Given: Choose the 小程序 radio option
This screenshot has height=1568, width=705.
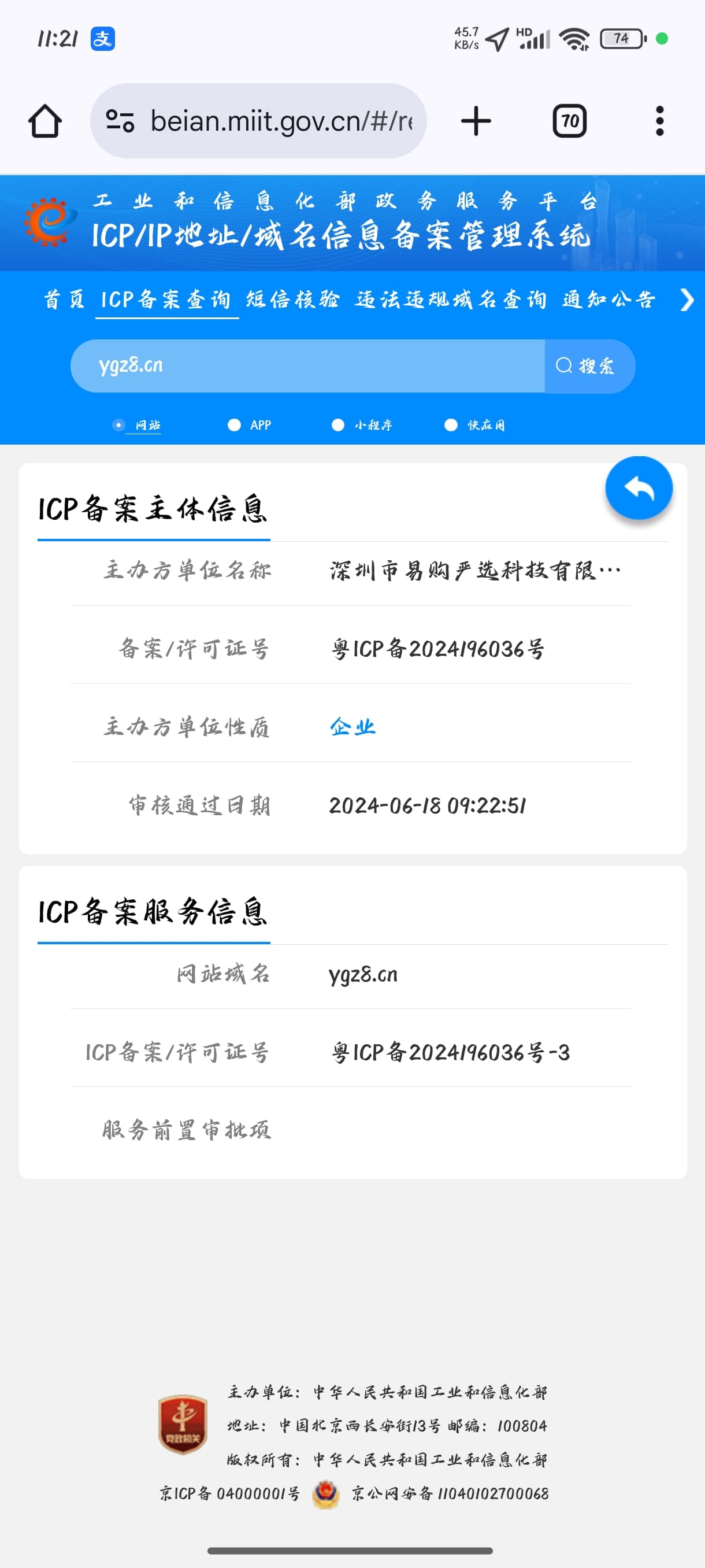Looking at the screenshot, I should (x=362, y=425).
